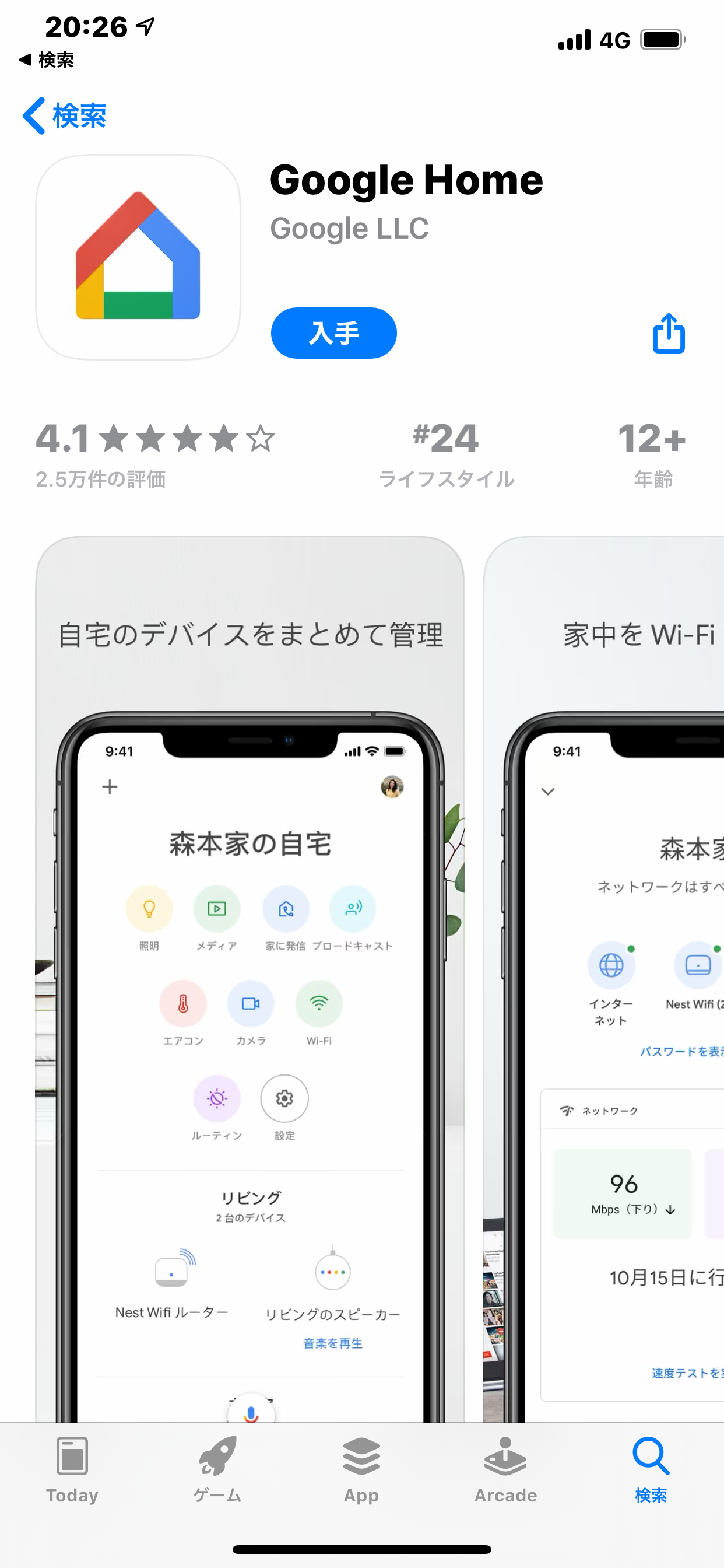The width and height of the screenshot is (724, 1568).
Task: Open the Wi-Fi preview screenshot
Action: [603, 979]
